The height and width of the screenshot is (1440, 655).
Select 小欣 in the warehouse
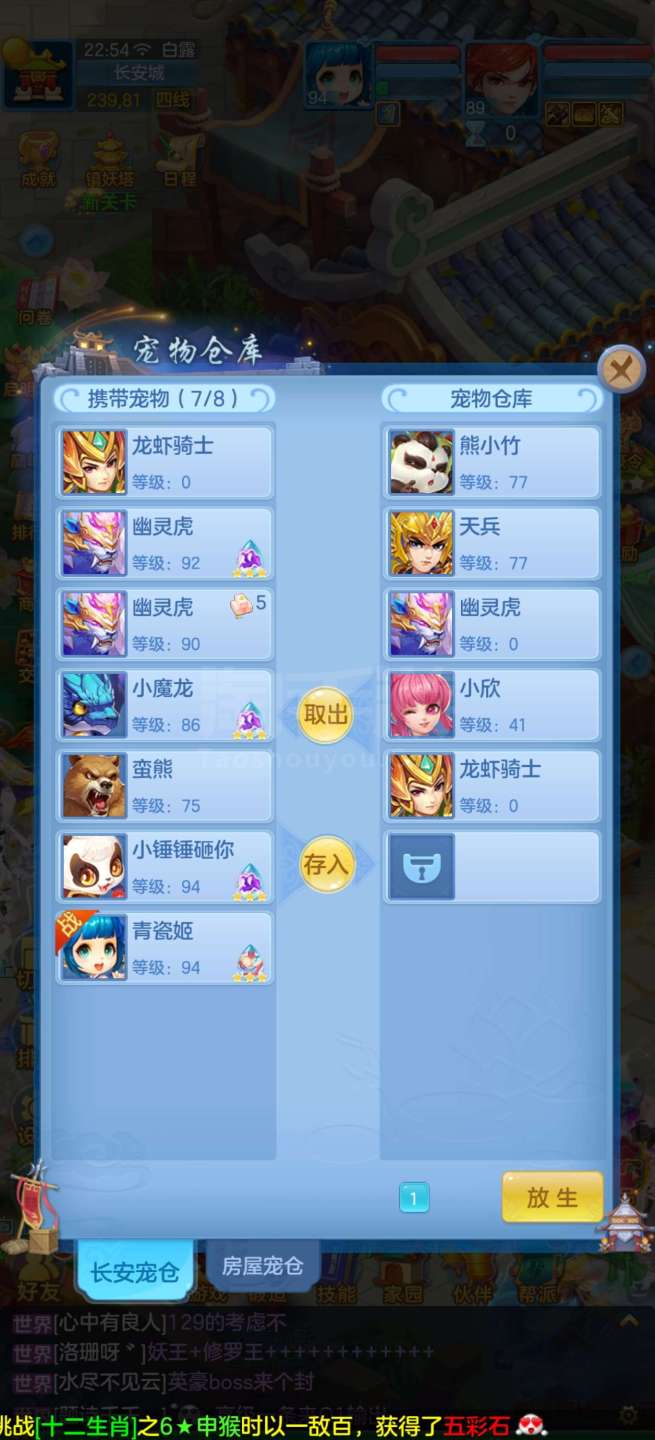click(x=492, y=704)
